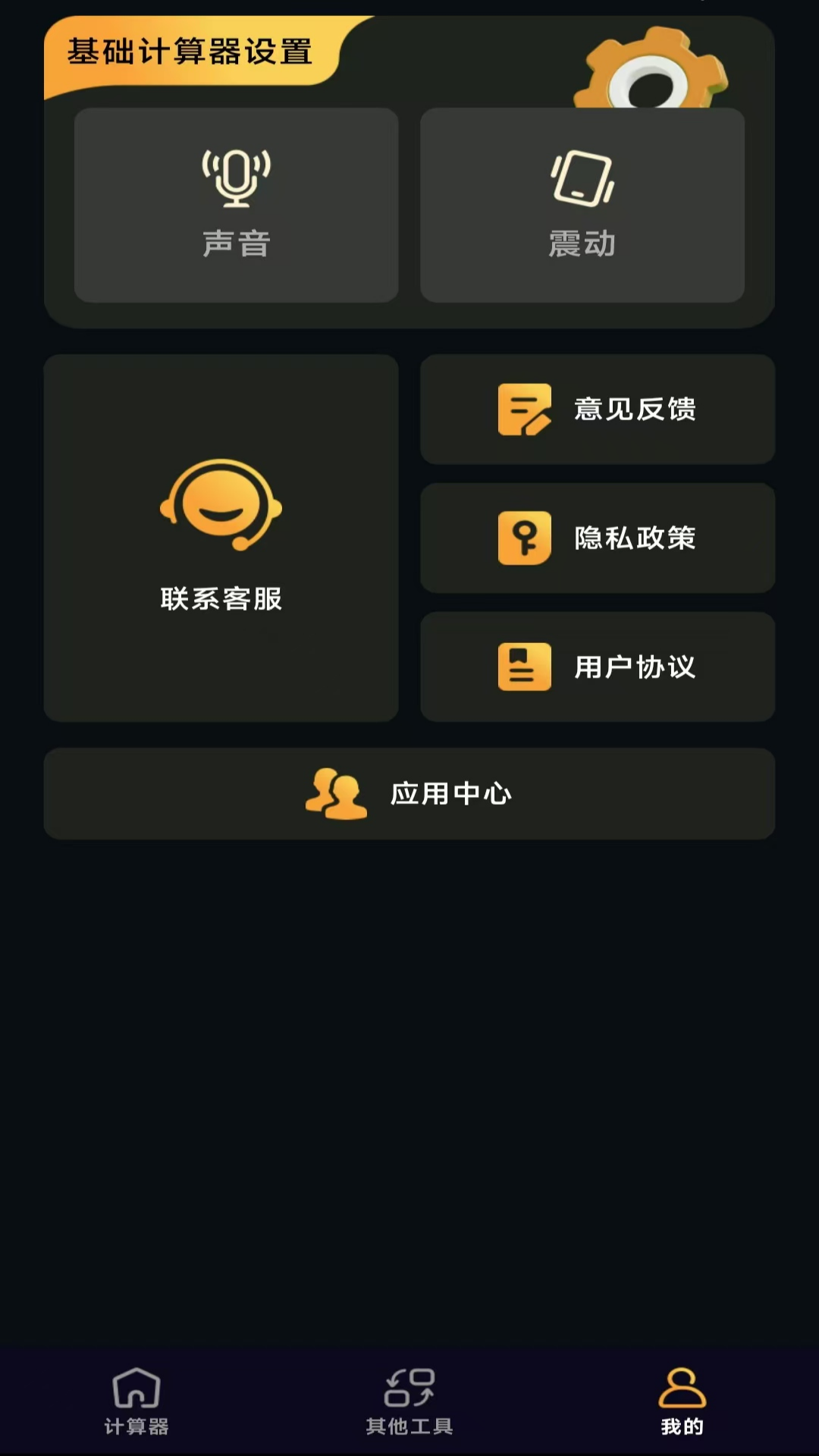Click the feedback note-and-pen icon

(522, 409)
